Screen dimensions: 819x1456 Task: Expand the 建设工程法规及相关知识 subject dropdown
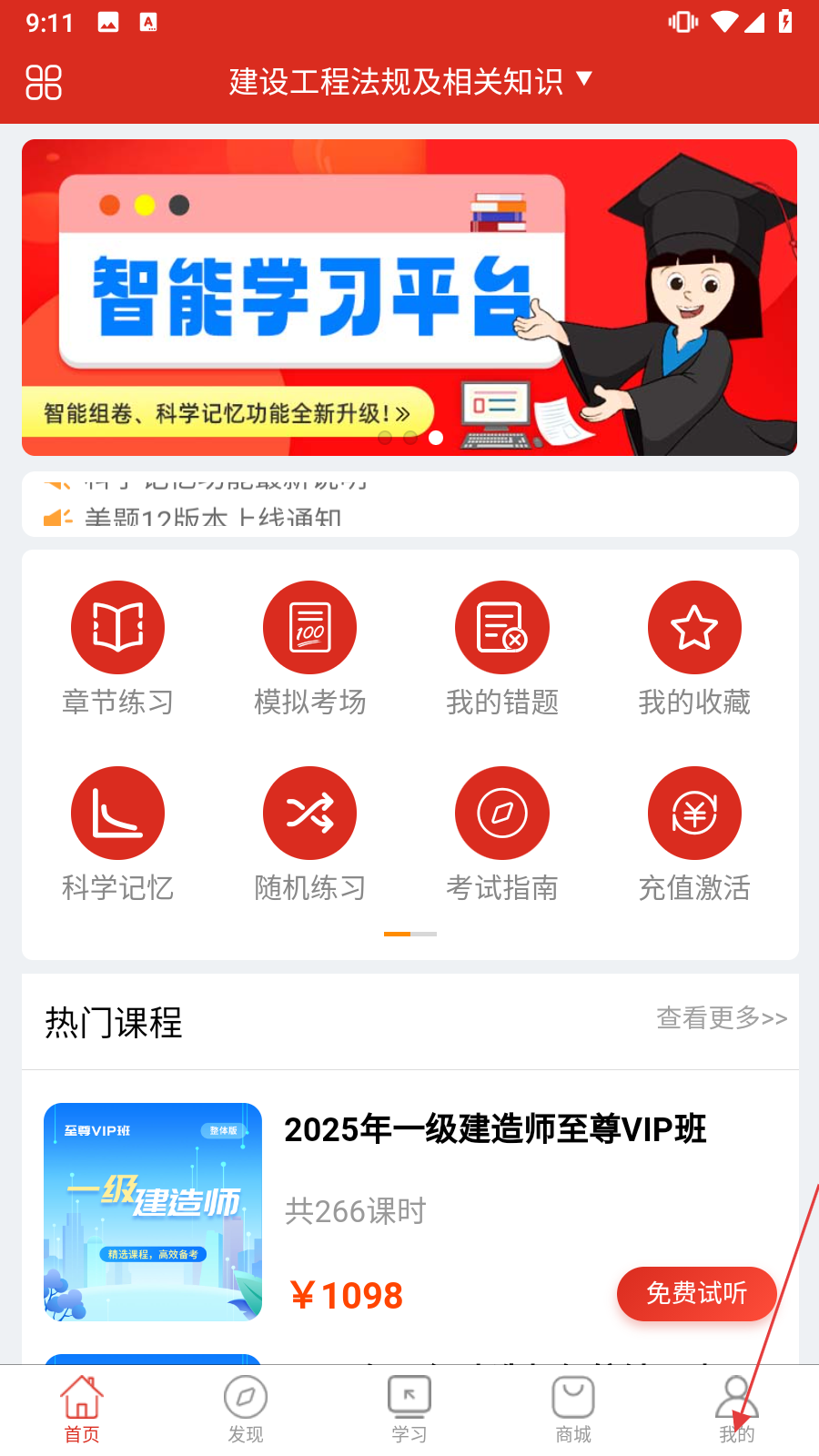(409, 81)
